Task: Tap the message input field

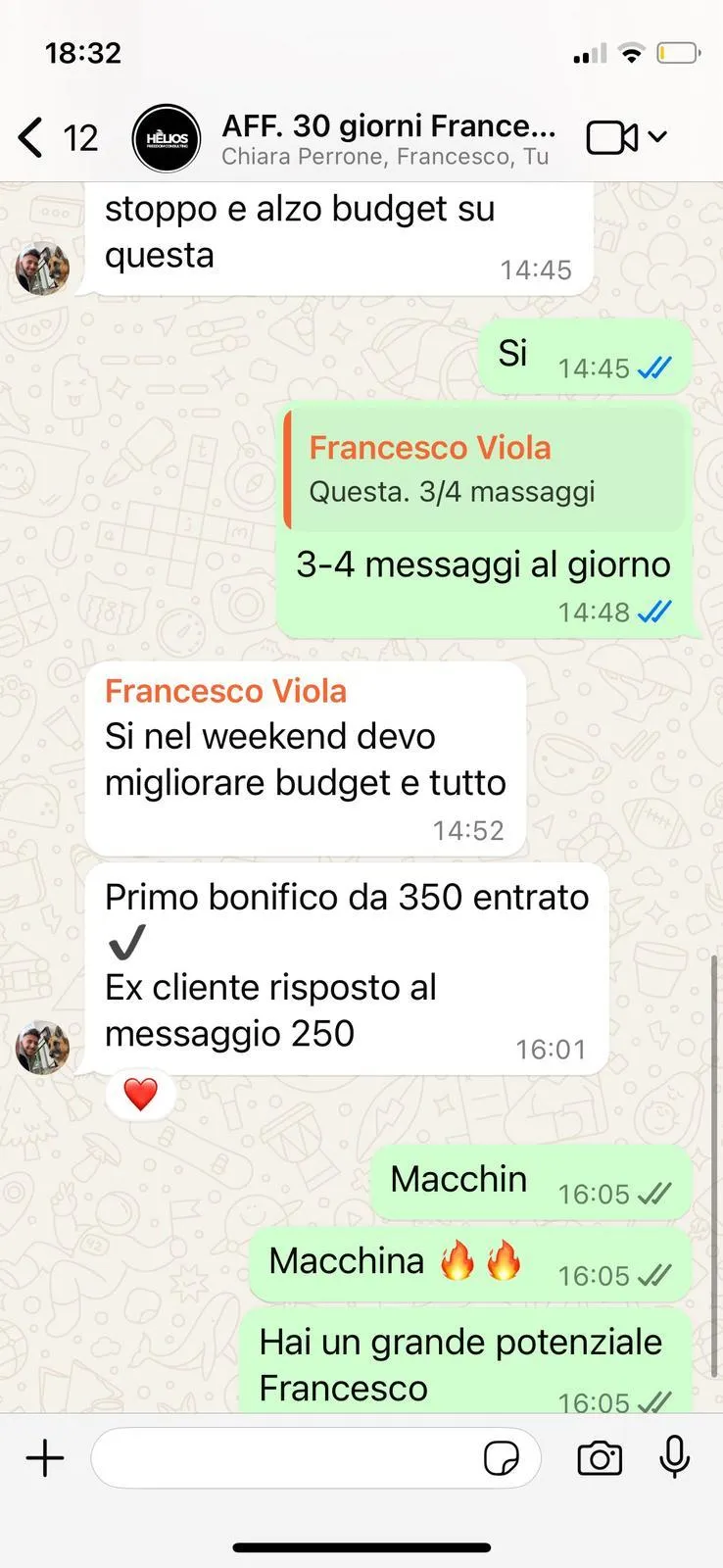Action: coord(284,1457)
